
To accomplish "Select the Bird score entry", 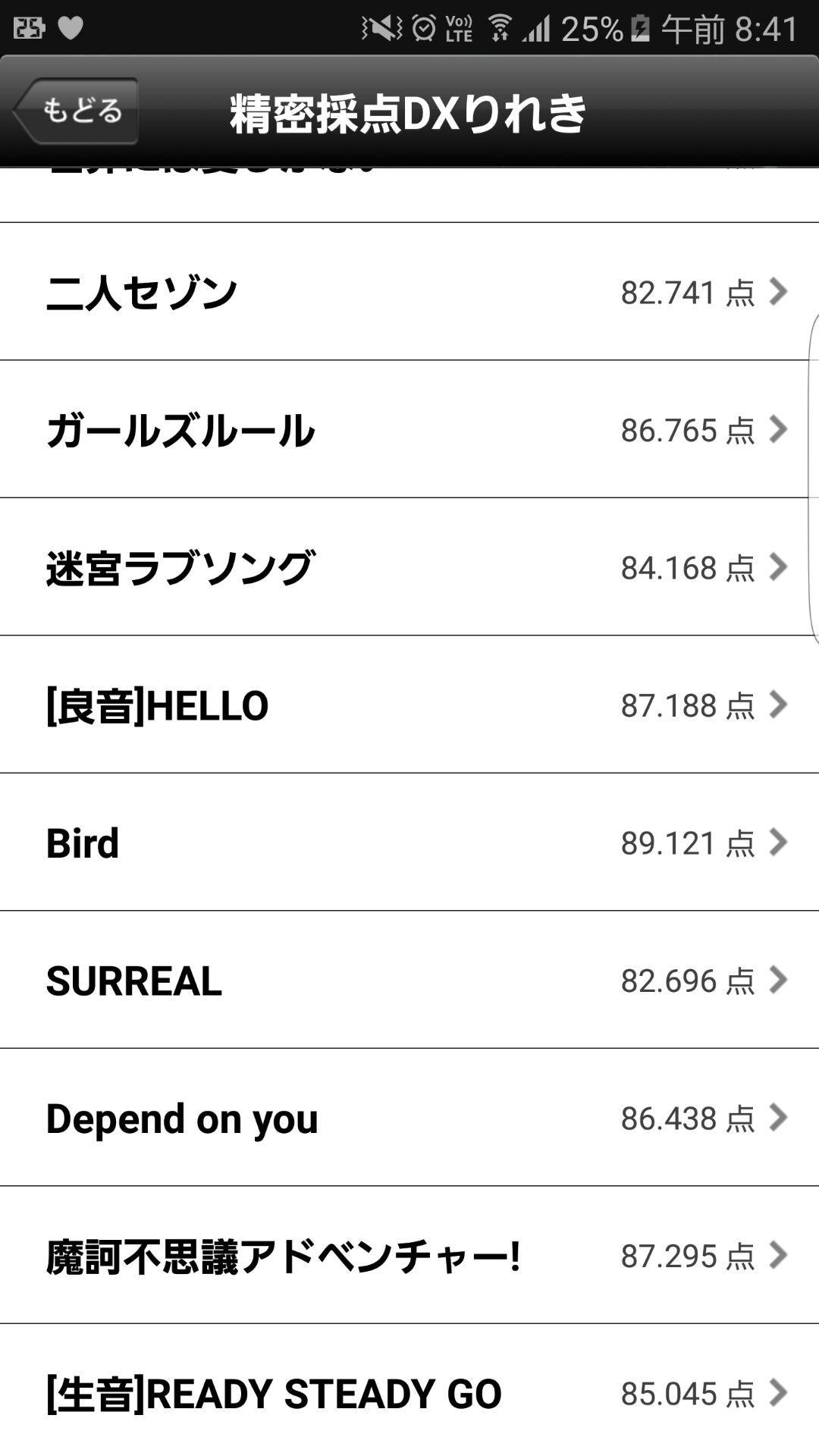I will 409,843.
